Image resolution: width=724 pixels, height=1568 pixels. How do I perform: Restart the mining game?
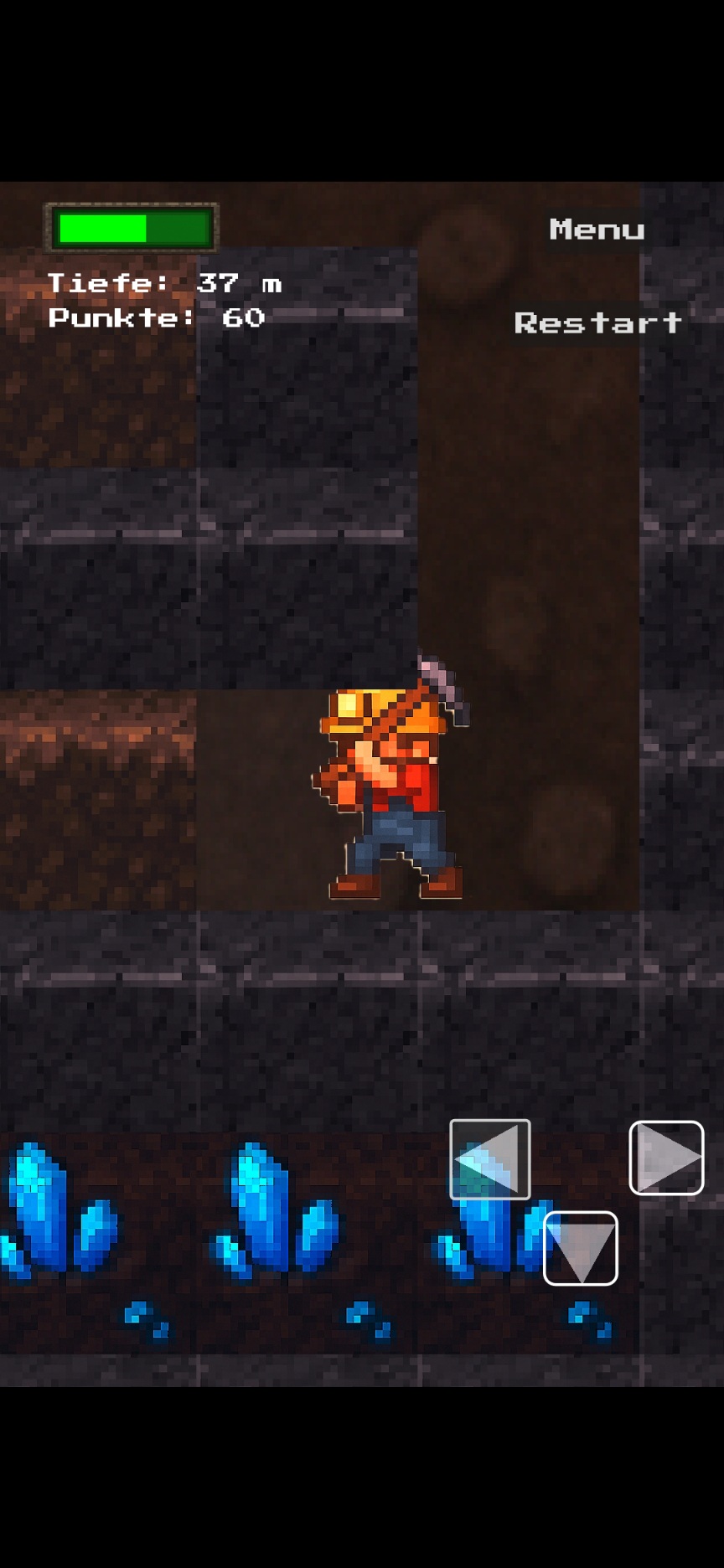pos(597,322)
